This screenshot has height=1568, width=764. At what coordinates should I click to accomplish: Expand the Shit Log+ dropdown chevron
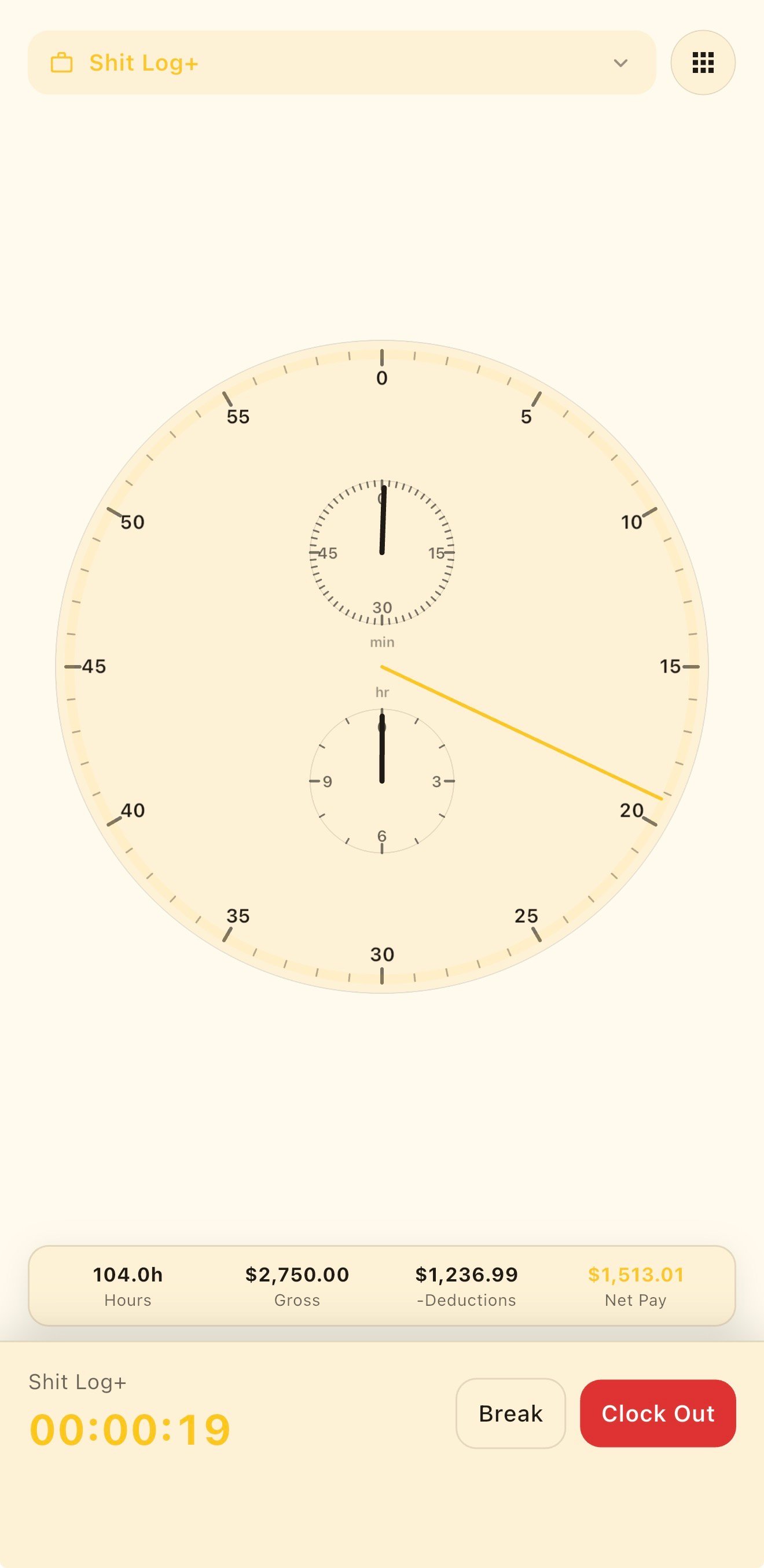click(620, 63)
